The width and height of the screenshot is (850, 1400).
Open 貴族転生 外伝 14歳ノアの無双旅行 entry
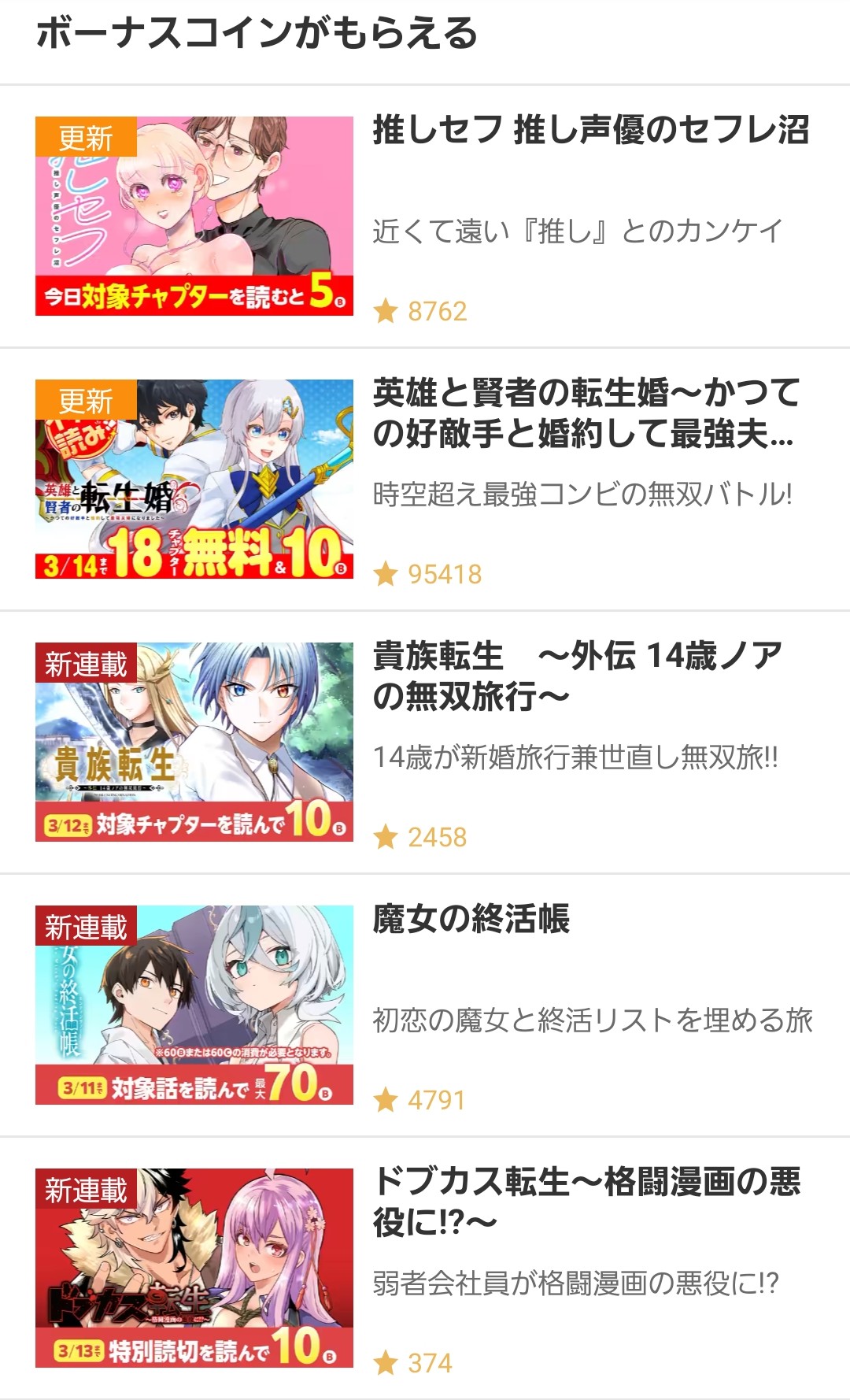(x=578, y=676)
